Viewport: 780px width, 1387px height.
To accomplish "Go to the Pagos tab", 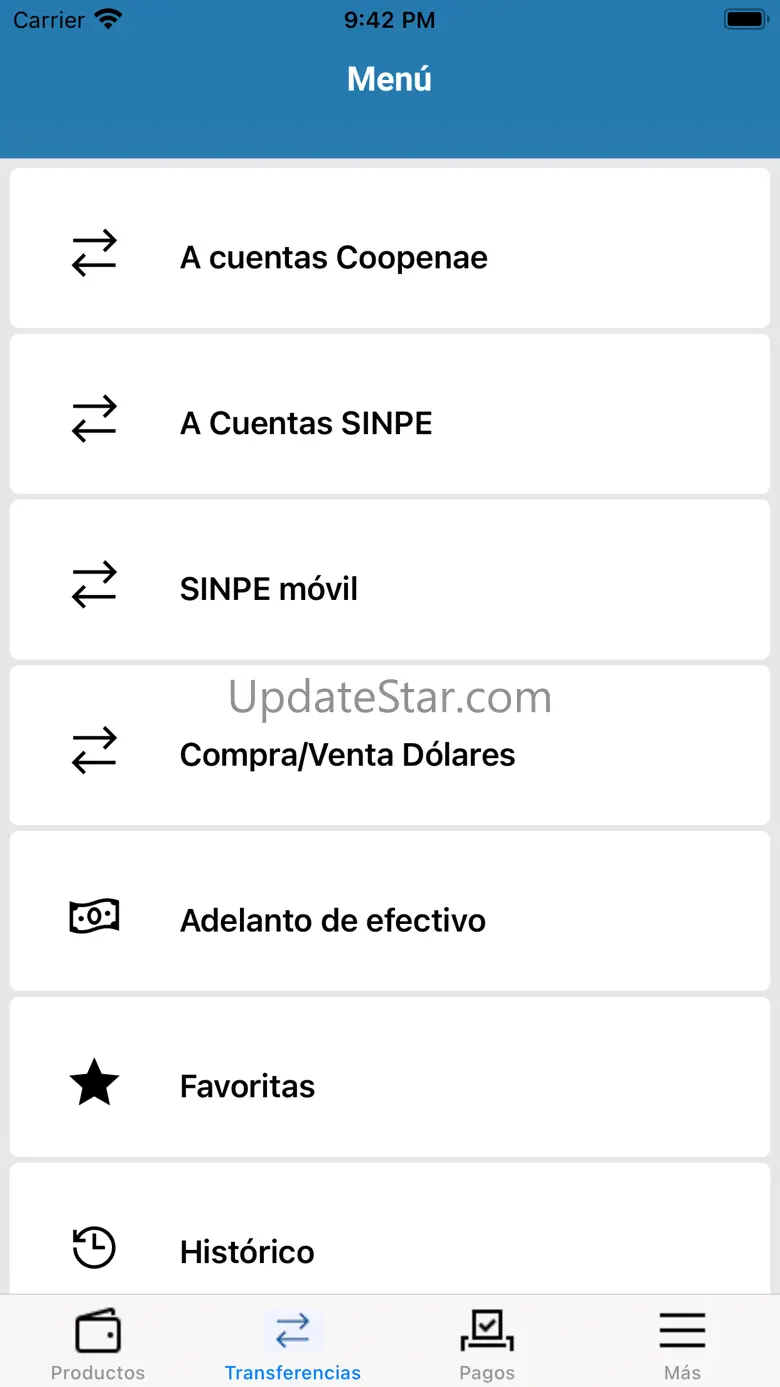I will (487, 1345).
